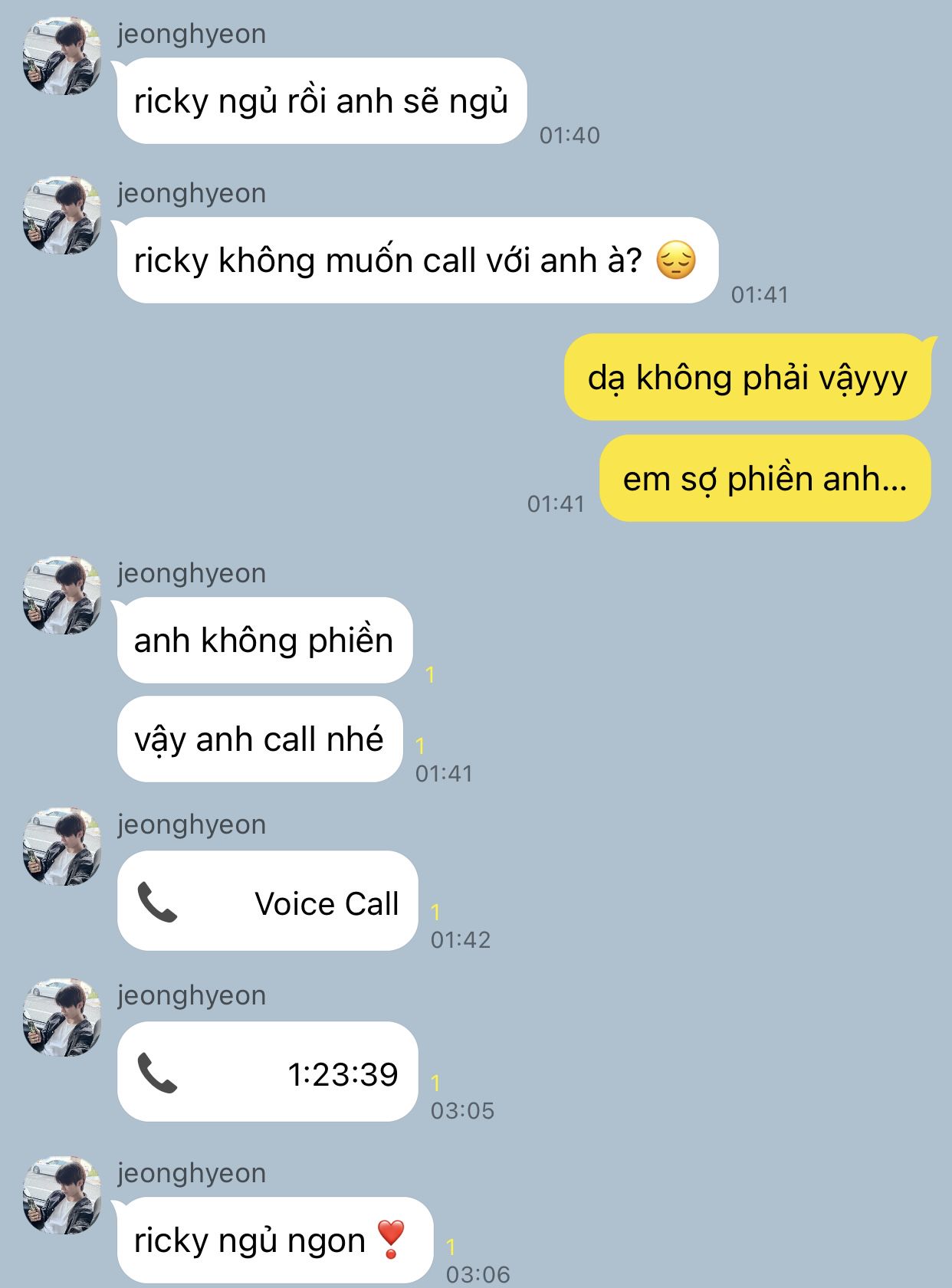
Task: Open the 1:23:39 call record bubble
Action: (x=268, y=1072)
